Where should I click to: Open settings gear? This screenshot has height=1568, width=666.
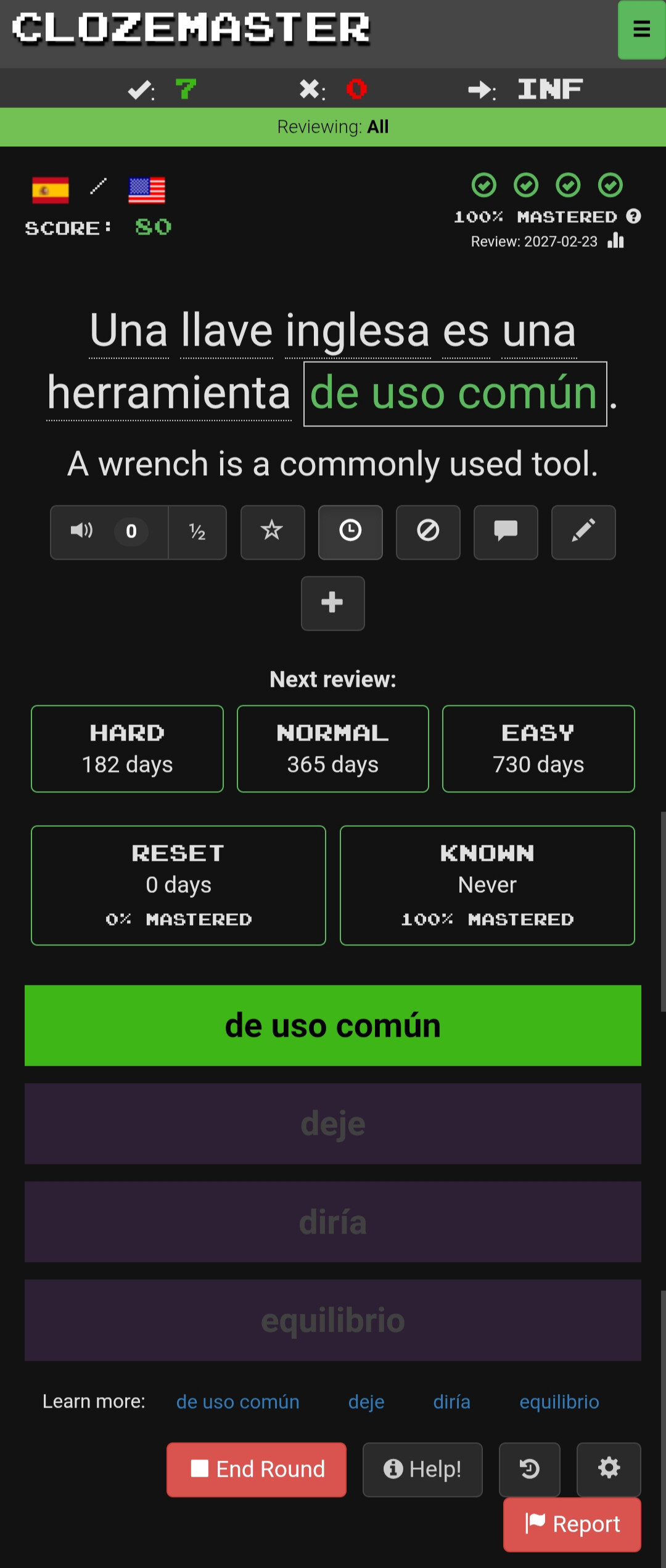point(608,1469)
